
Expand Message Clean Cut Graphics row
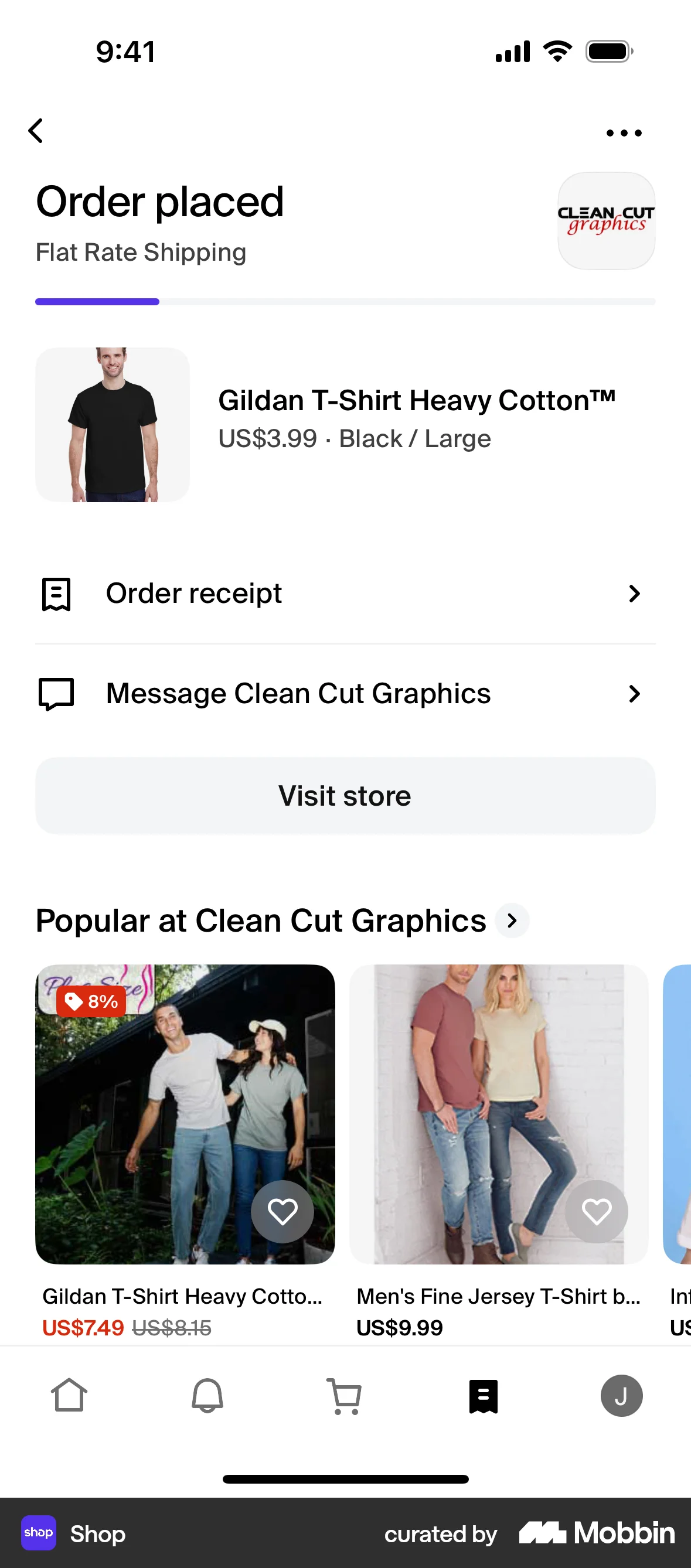[634, 693]
